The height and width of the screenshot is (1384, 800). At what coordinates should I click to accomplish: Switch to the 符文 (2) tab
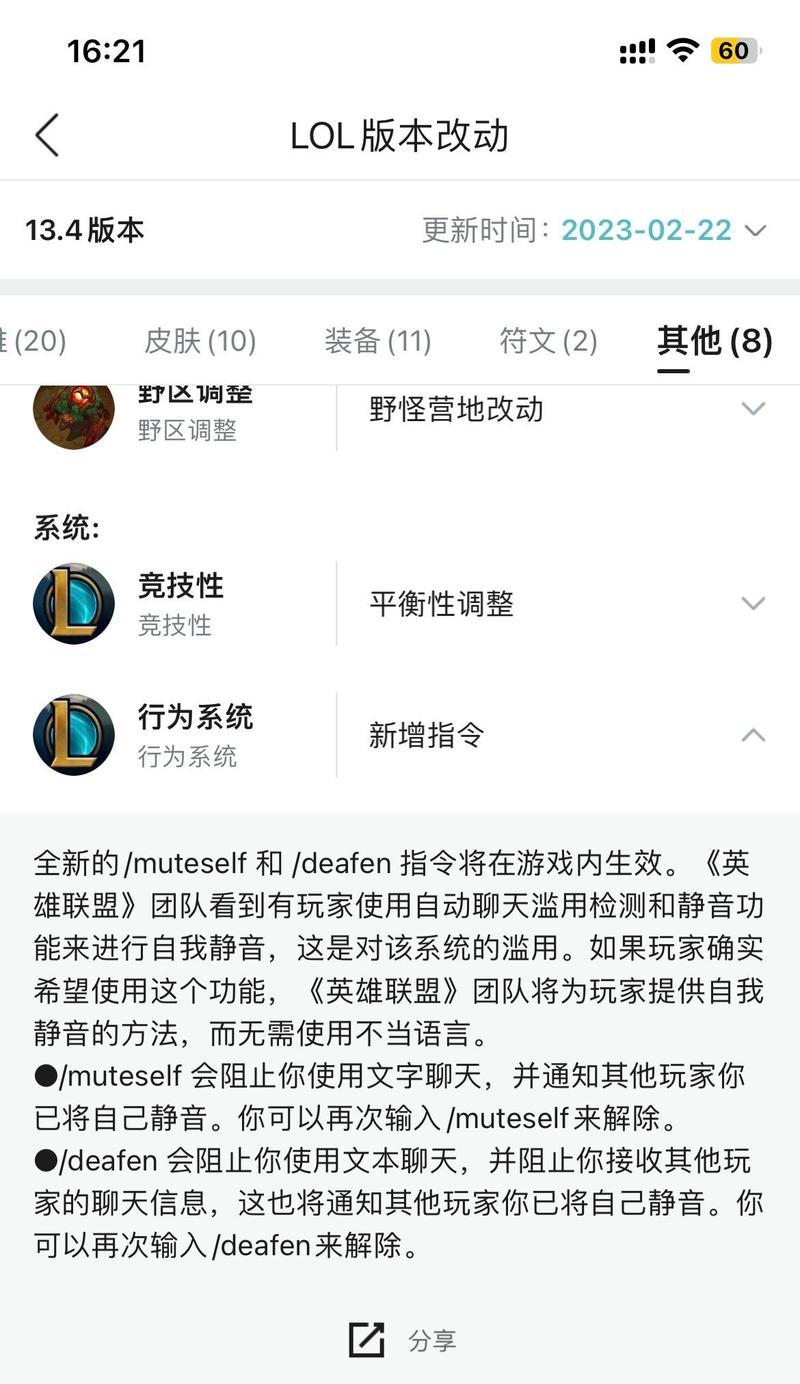(x=548, y=341)
